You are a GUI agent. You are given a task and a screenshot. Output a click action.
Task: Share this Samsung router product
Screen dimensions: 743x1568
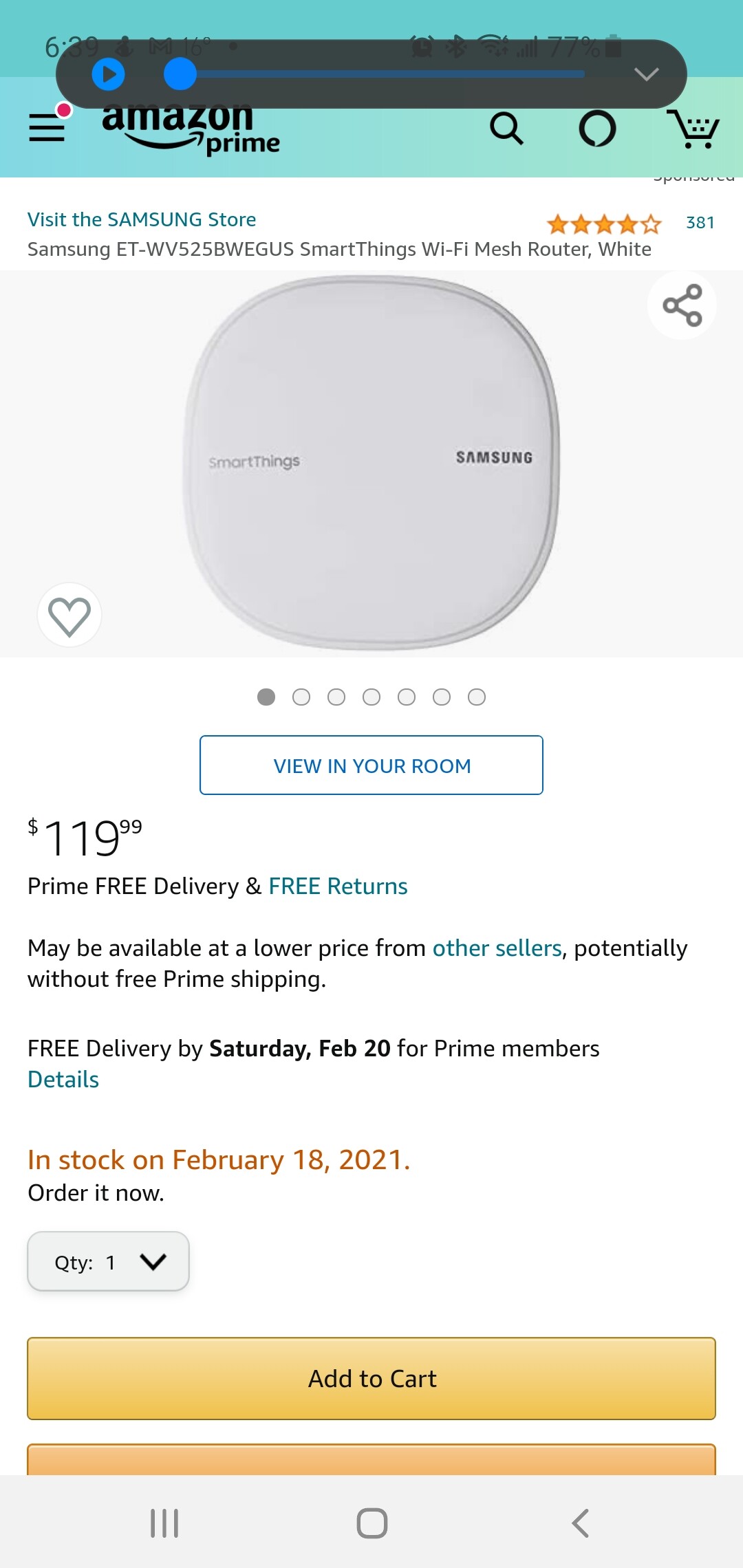tap(682, 305)
